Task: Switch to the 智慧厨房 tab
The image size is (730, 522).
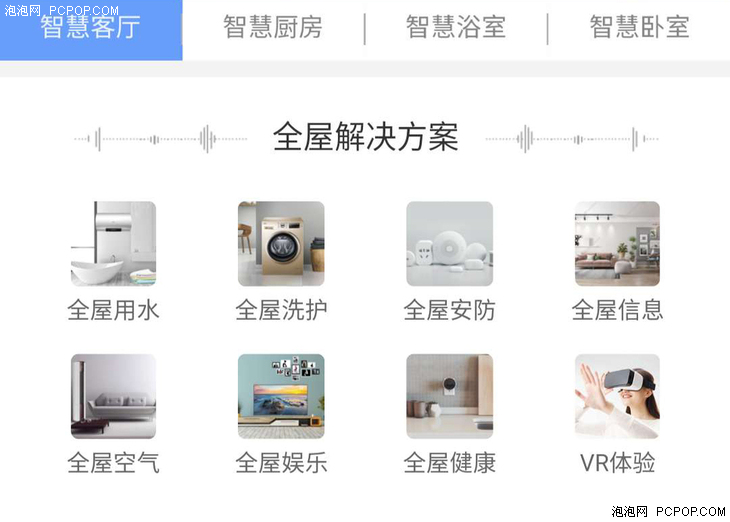Action: point(273,28)
